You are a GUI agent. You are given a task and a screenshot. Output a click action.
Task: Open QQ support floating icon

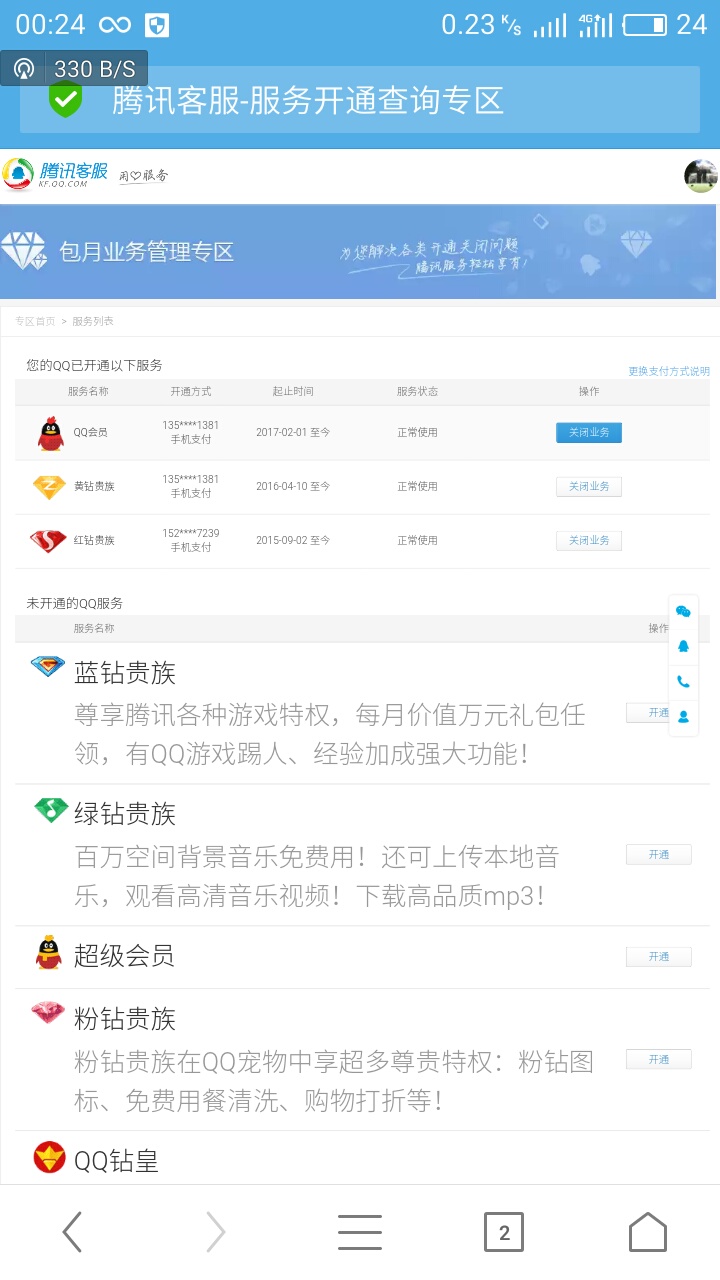(683, 646)
